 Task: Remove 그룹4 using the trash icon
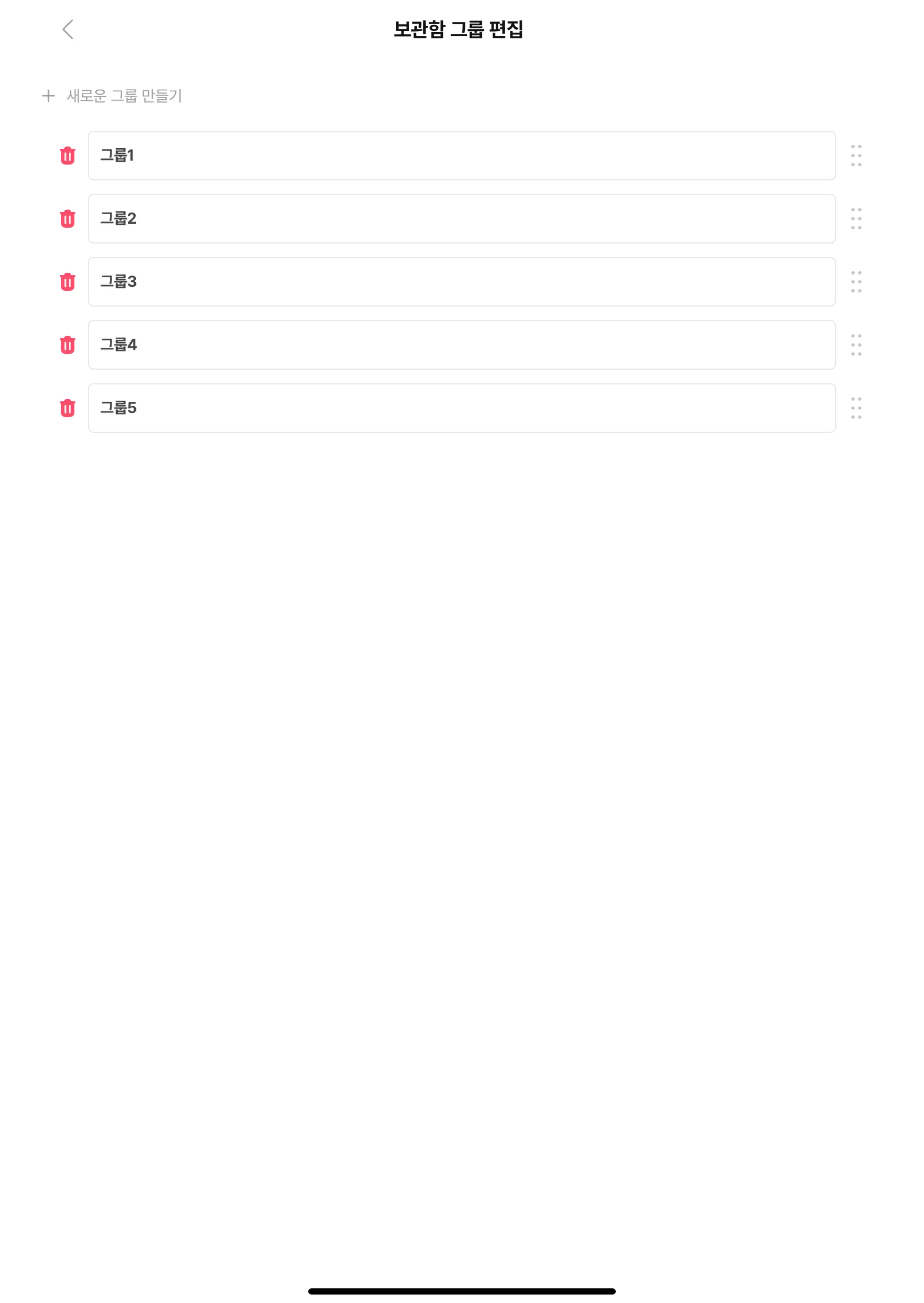click(x=68, y=345)
